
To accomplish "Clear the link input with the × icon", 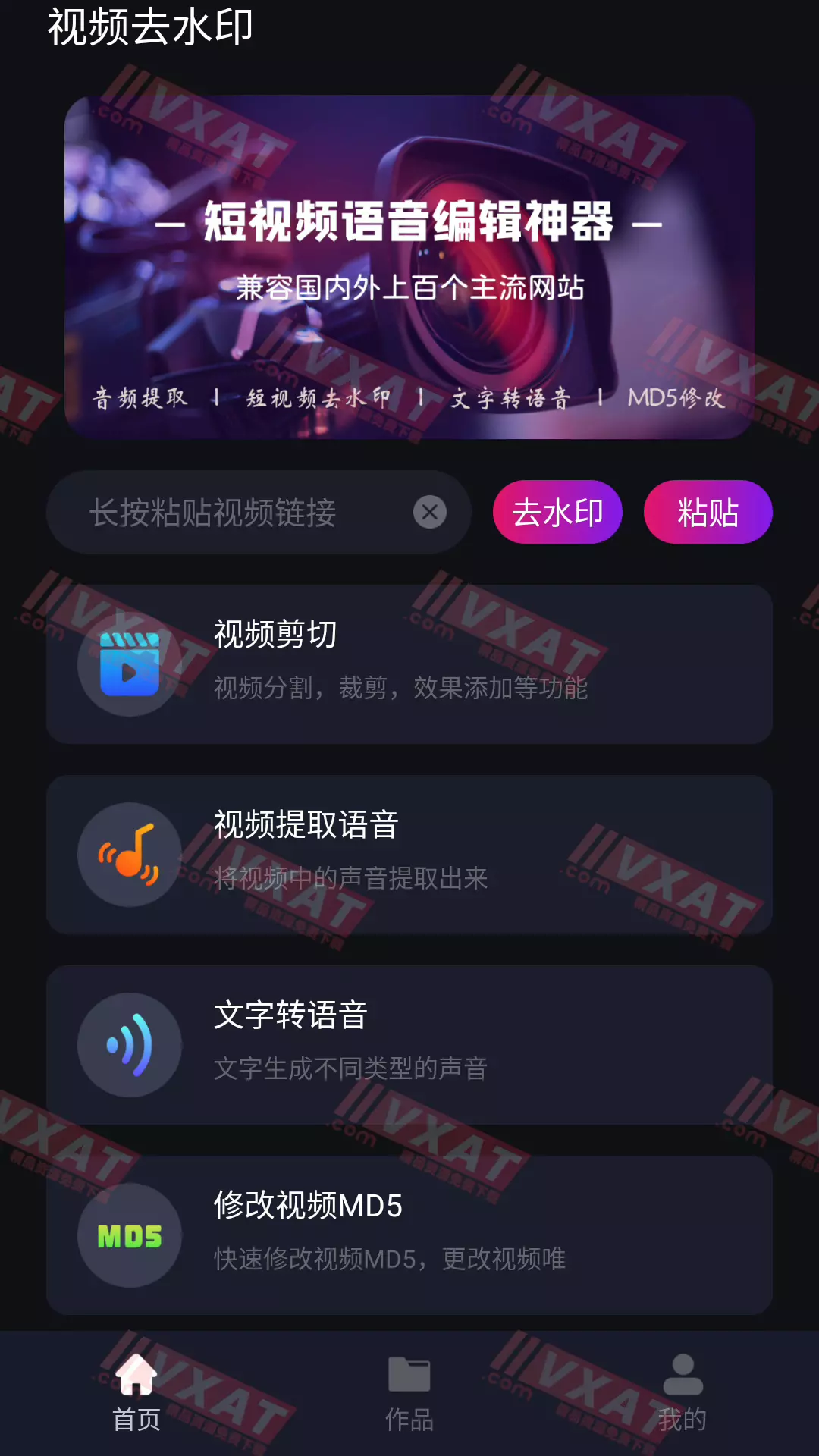I will (x=430, y=512).
